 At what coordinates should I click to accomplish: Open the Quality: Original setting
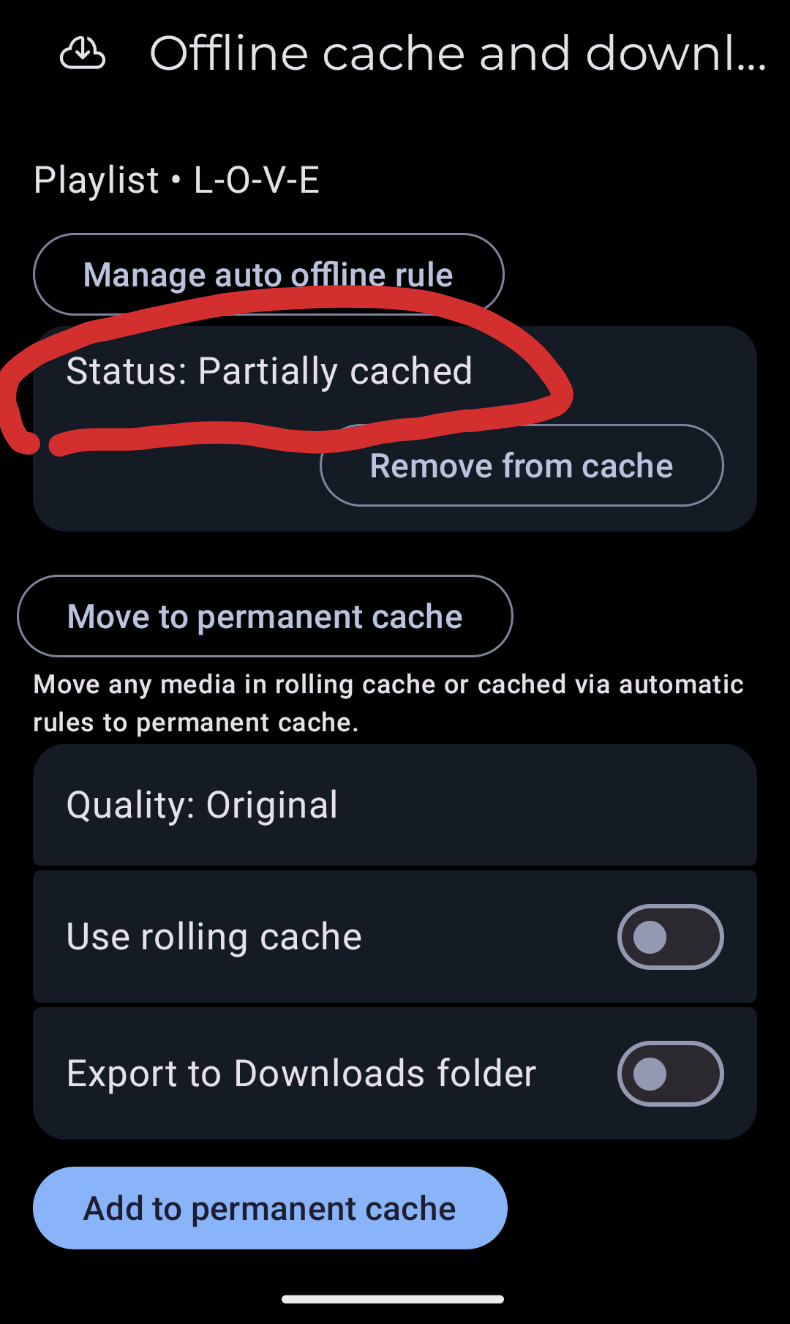click(x=394, y=805)
